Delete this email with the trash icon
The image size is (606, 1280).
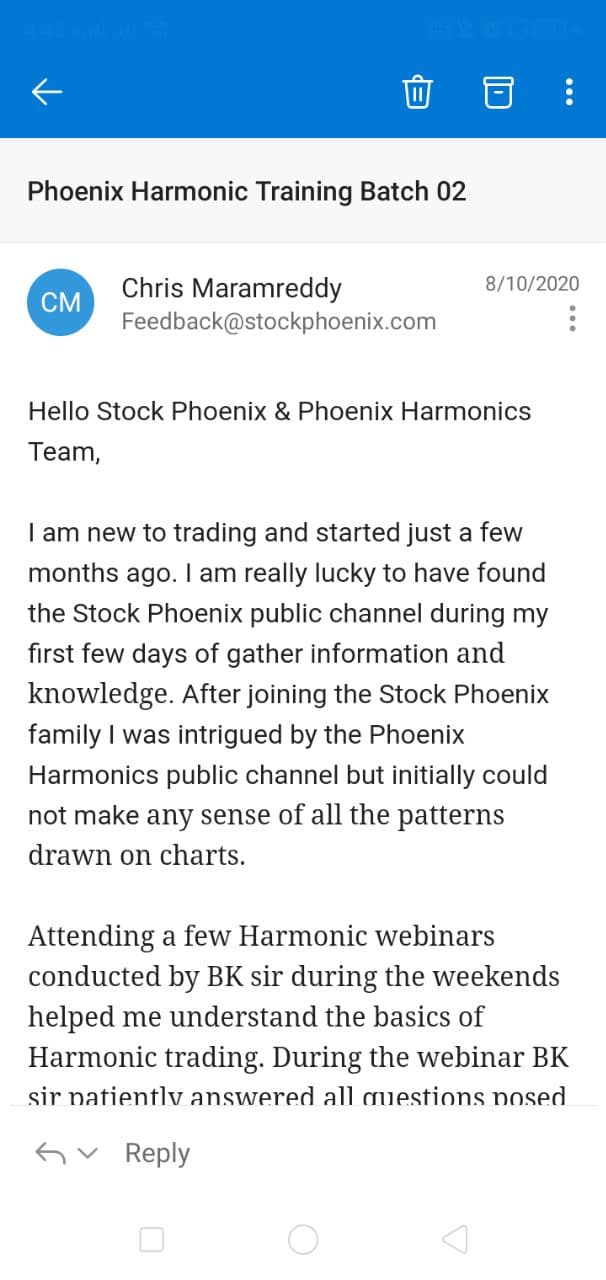click(x=417, y=92)
